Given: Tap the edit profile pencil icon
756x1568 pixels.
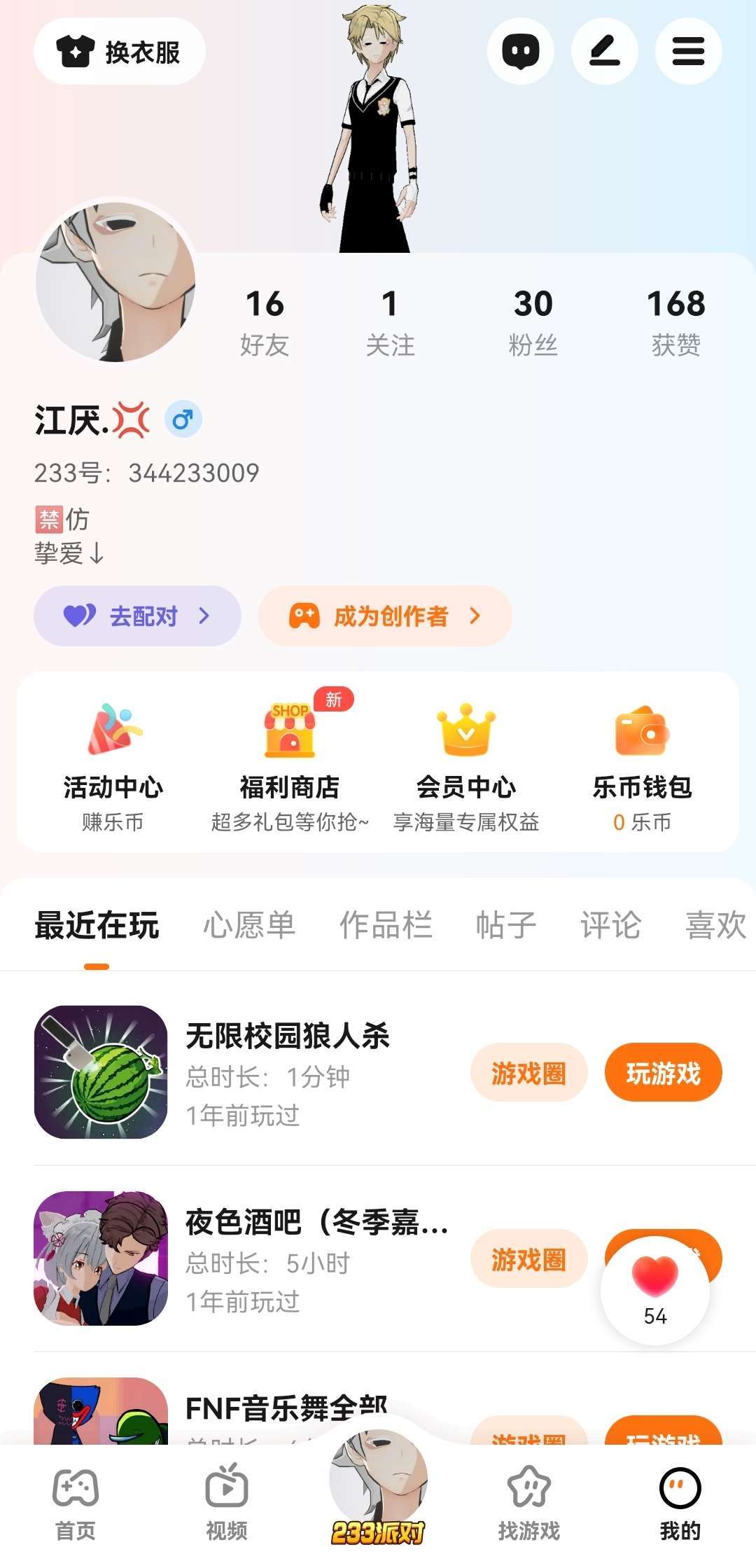Looking at the screenshot, I should click(x=604, y=52).
